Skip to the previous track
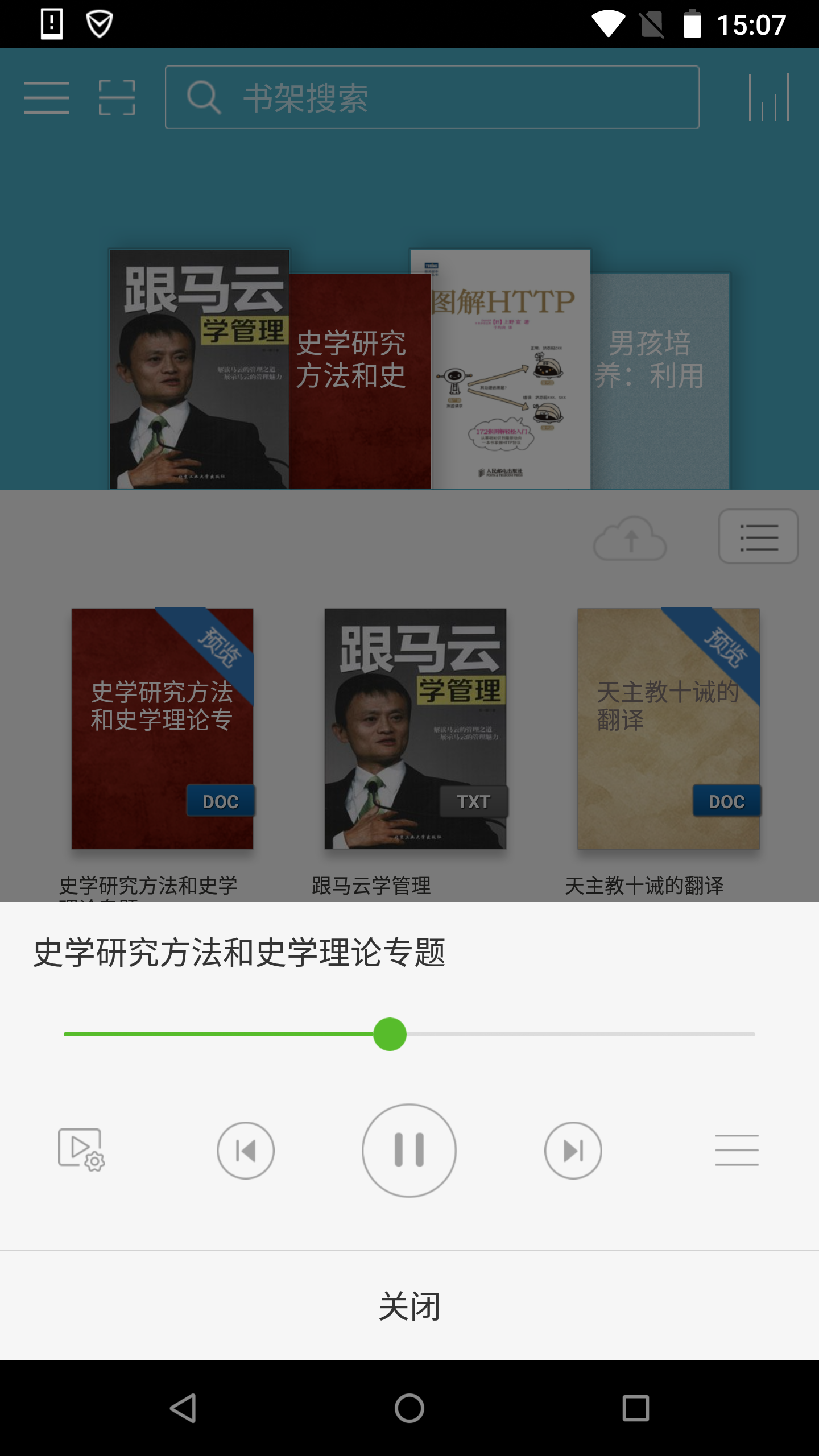819x1456 pixels. pyautogui.click(x=246, y=1150)
